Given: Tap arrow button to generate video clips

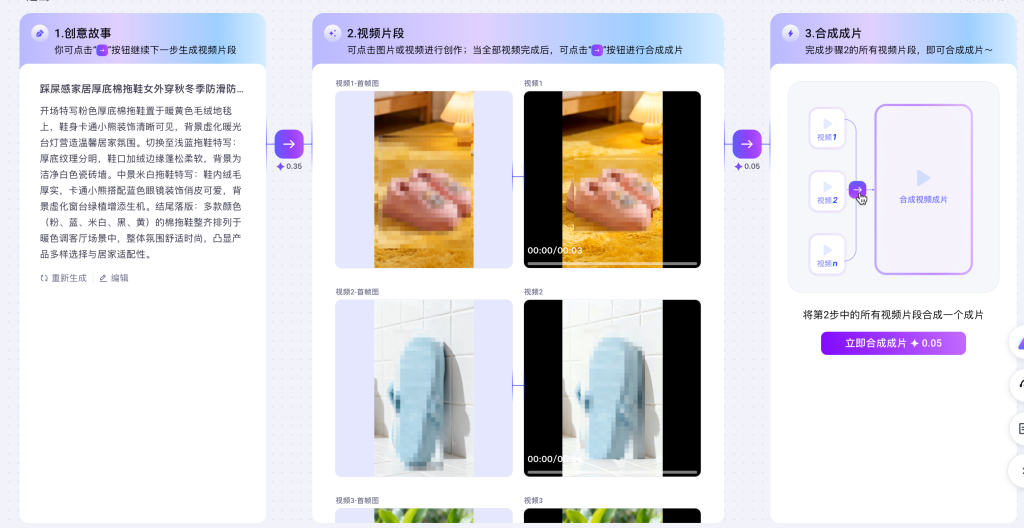Looking at the screenshot, I should pos(289,144).
